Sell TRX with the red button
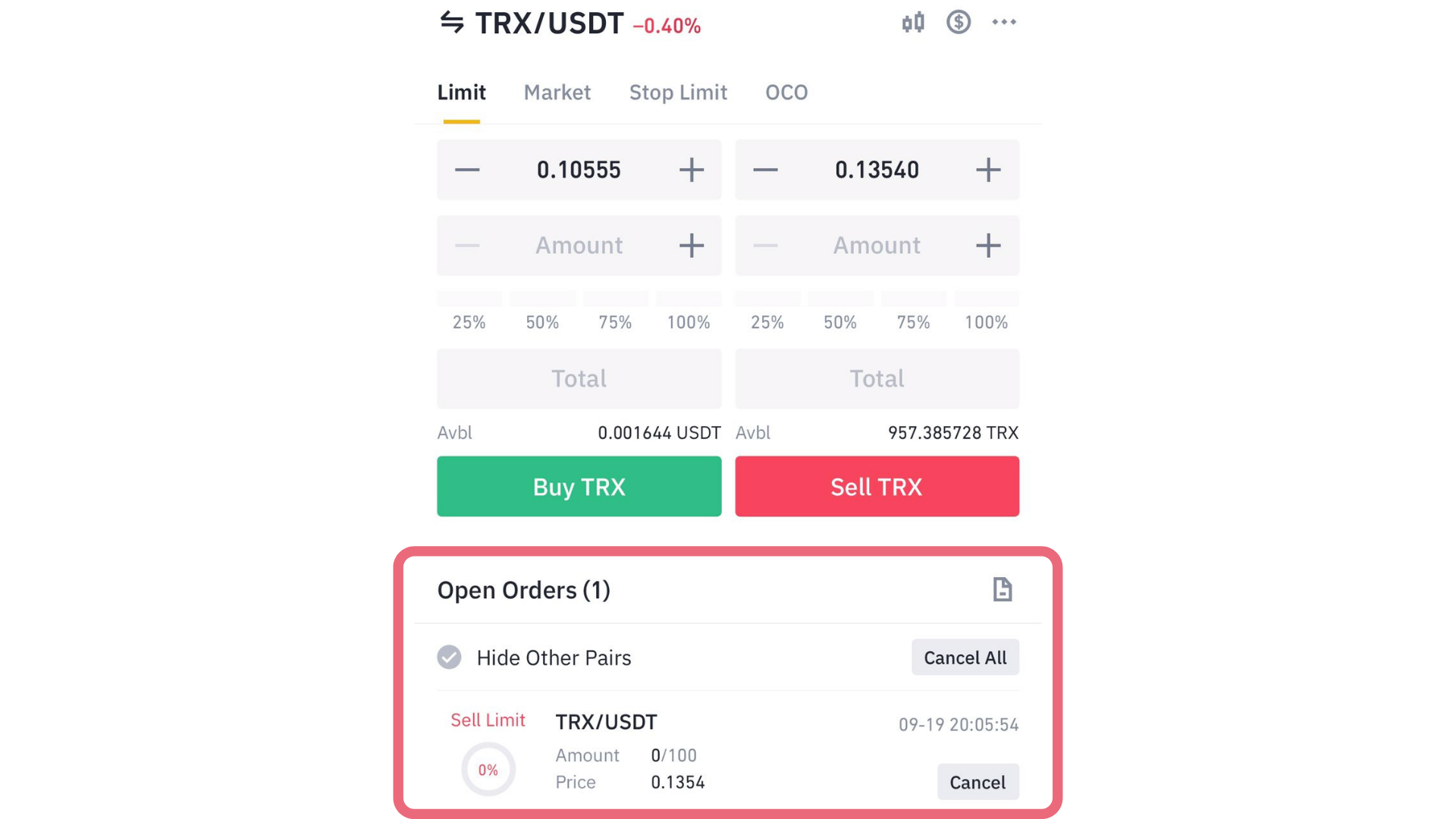Image resolution: width=1456 pixels, height=819 pixels. click(x=877, y=486)
